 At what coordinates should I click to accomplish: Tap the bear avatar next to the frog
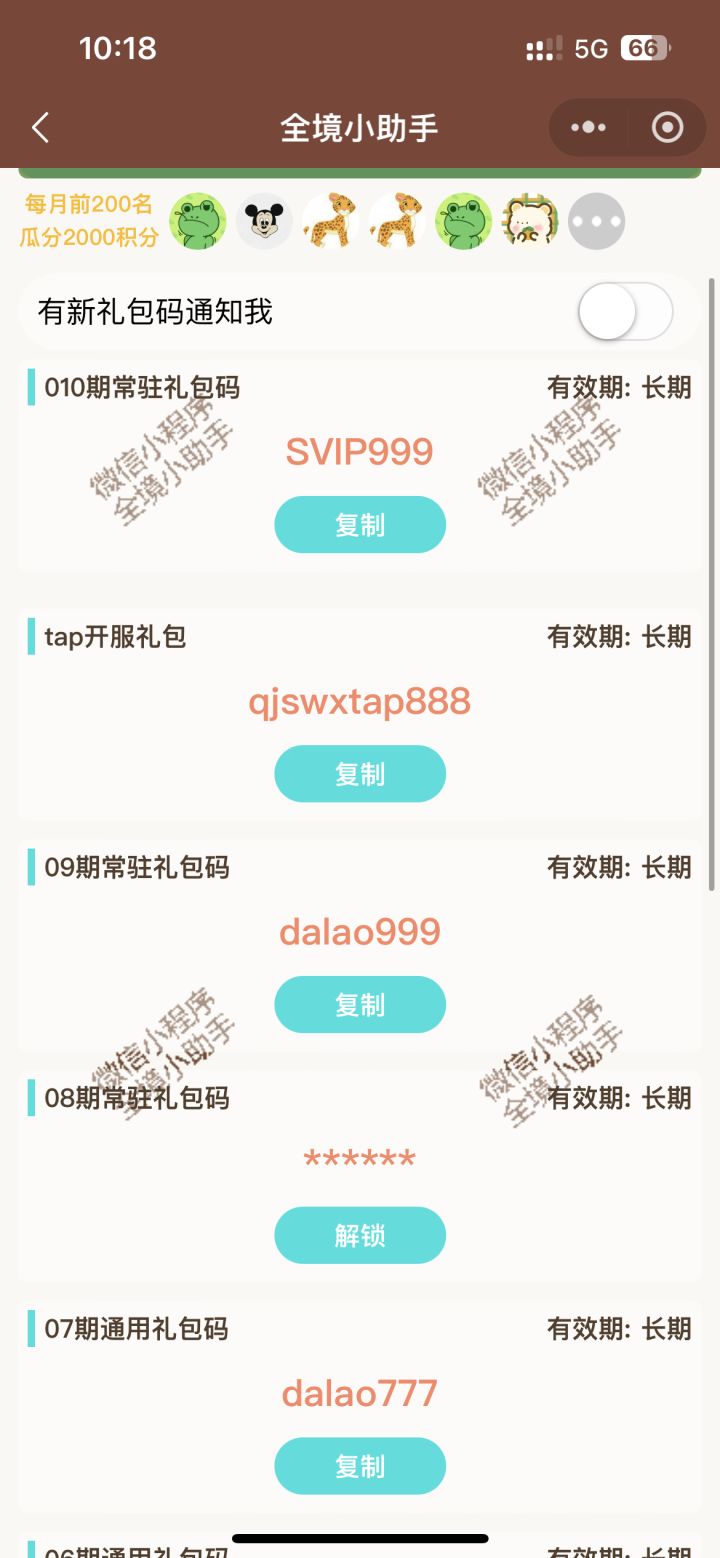[529, 220]
